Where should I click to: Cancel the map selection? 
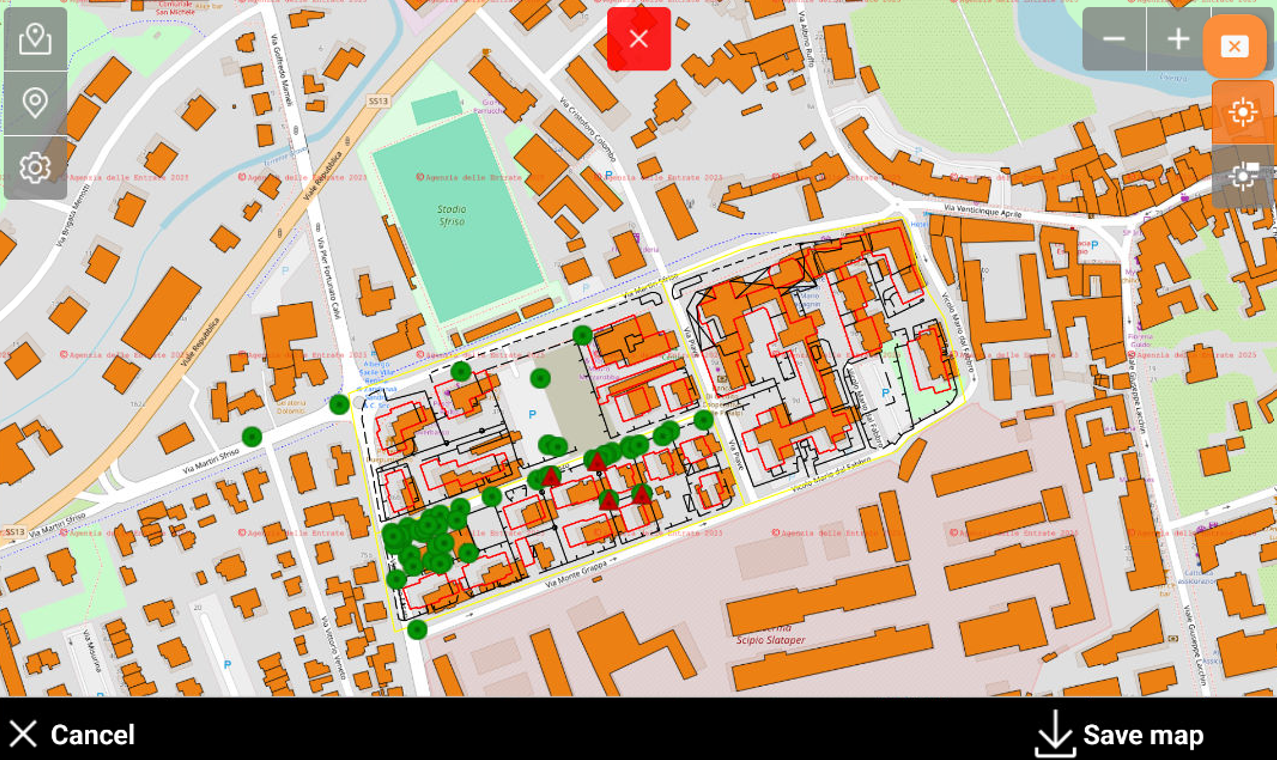click(x=73, y=735)
